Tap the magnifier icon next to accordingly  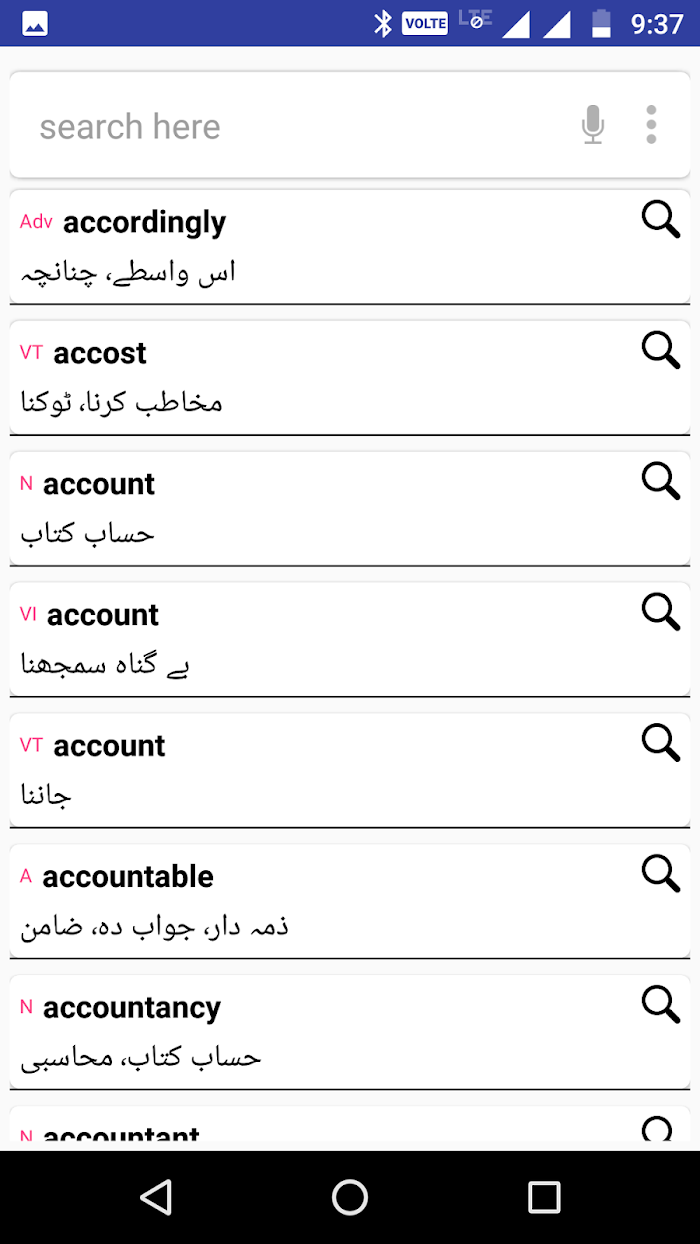pyautogui.click(x=660, y=218)
